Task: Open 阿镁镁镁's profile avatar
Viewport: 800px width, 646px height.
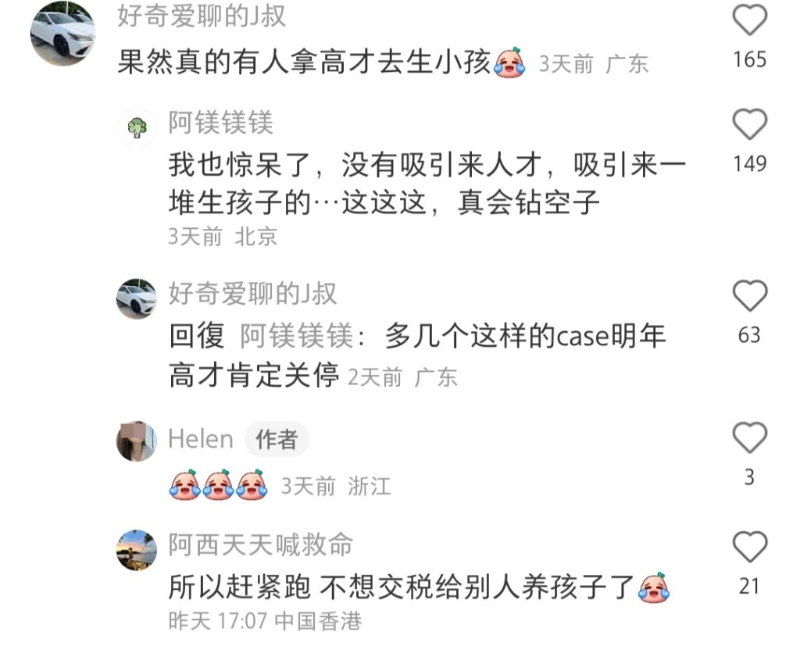Action: pos(136,128)
